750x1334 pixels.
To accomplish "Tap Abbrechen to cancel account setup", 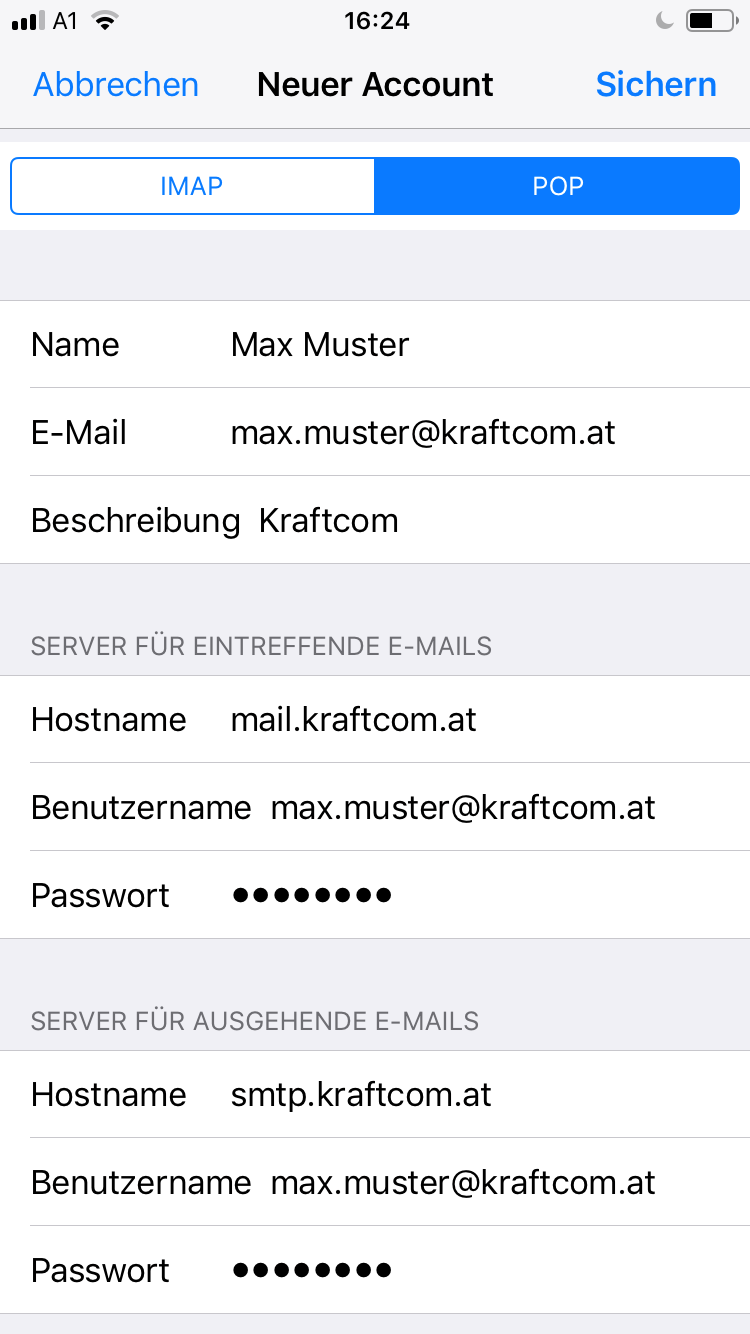I will click(116, 85).
